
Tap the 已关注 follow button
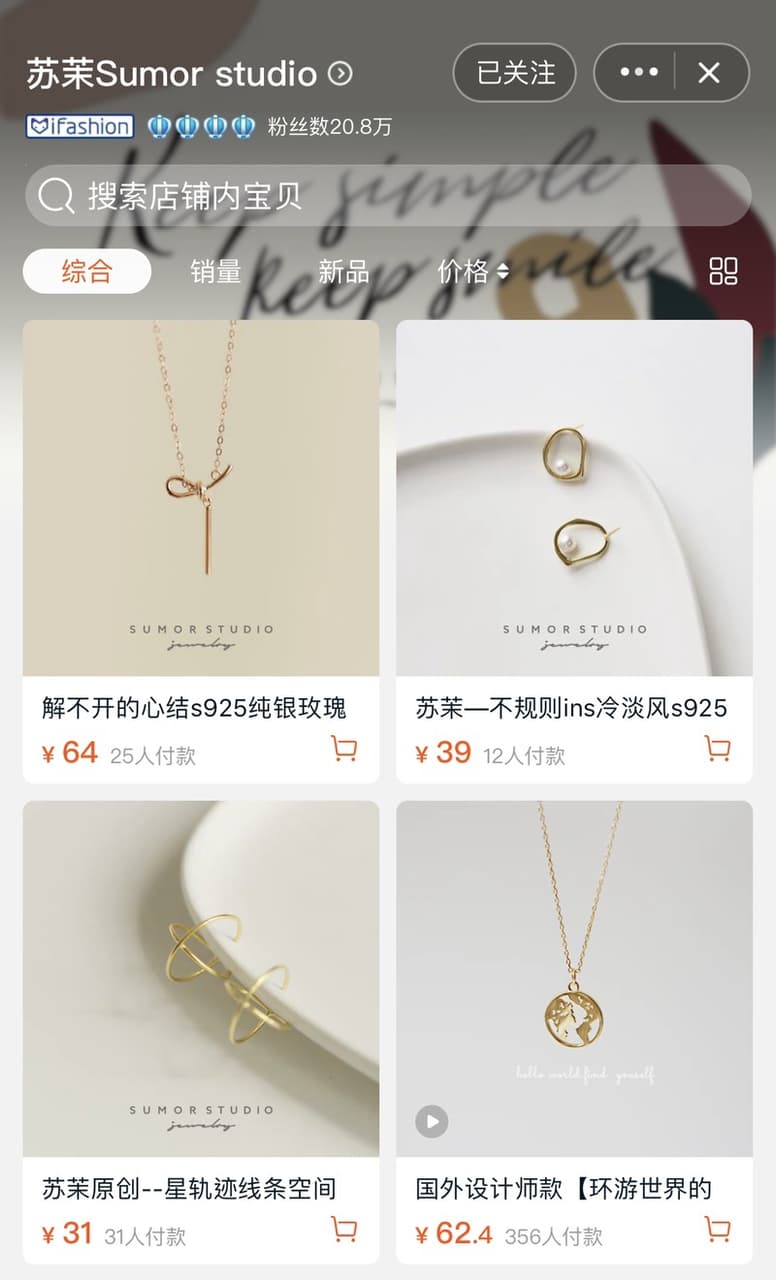515,73
